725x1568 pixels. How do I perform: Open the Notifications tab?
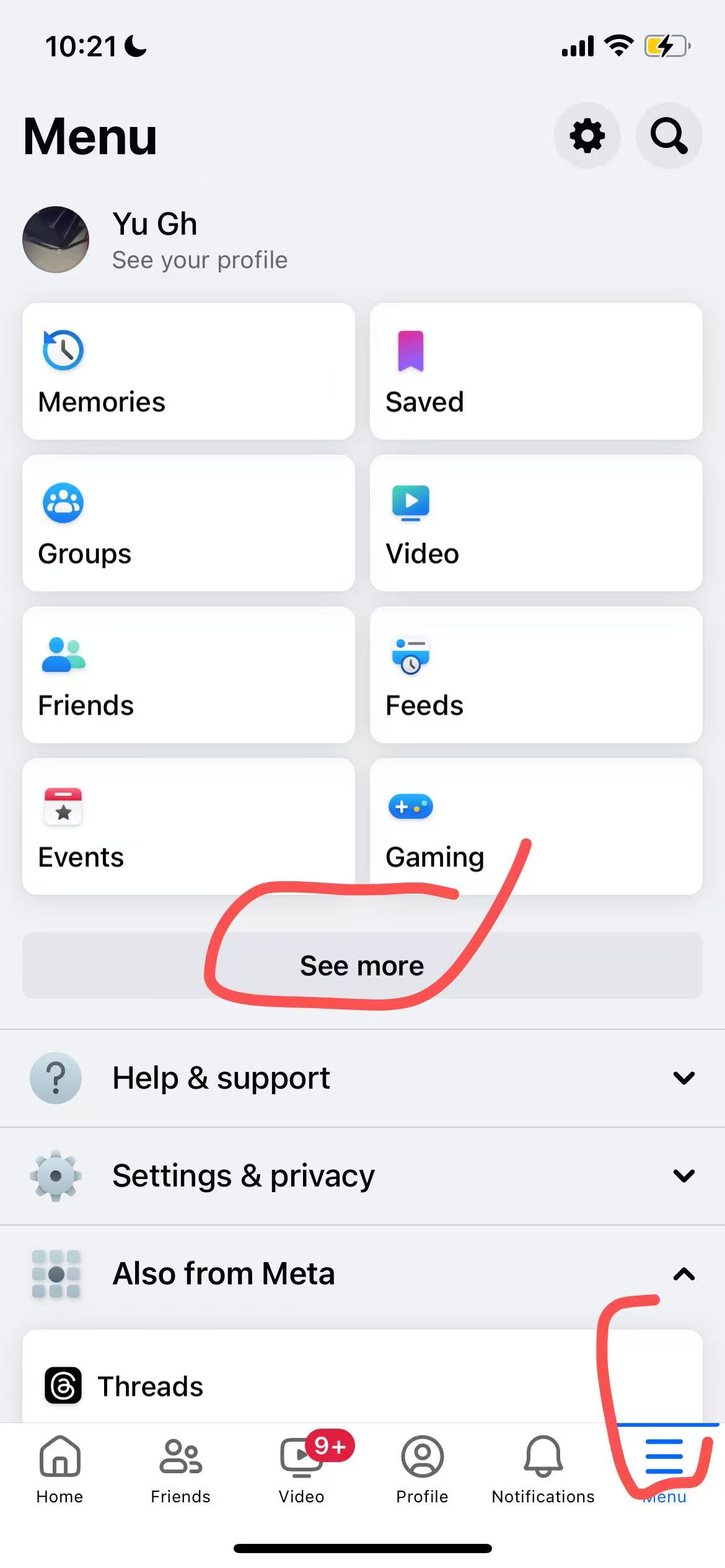543,1469
